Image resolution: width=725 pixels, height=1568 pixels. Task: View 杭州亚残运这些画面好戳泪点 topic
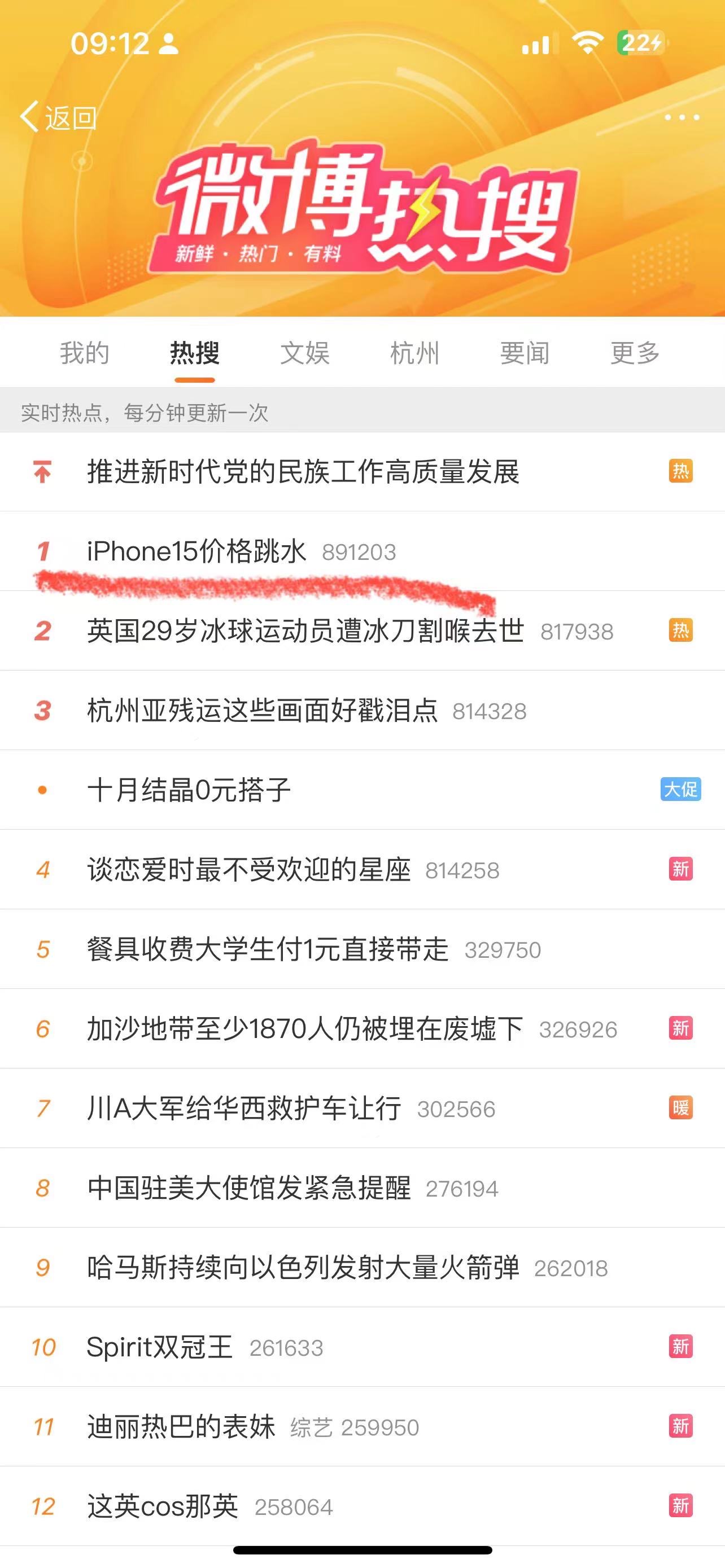(x=262, y=711)
